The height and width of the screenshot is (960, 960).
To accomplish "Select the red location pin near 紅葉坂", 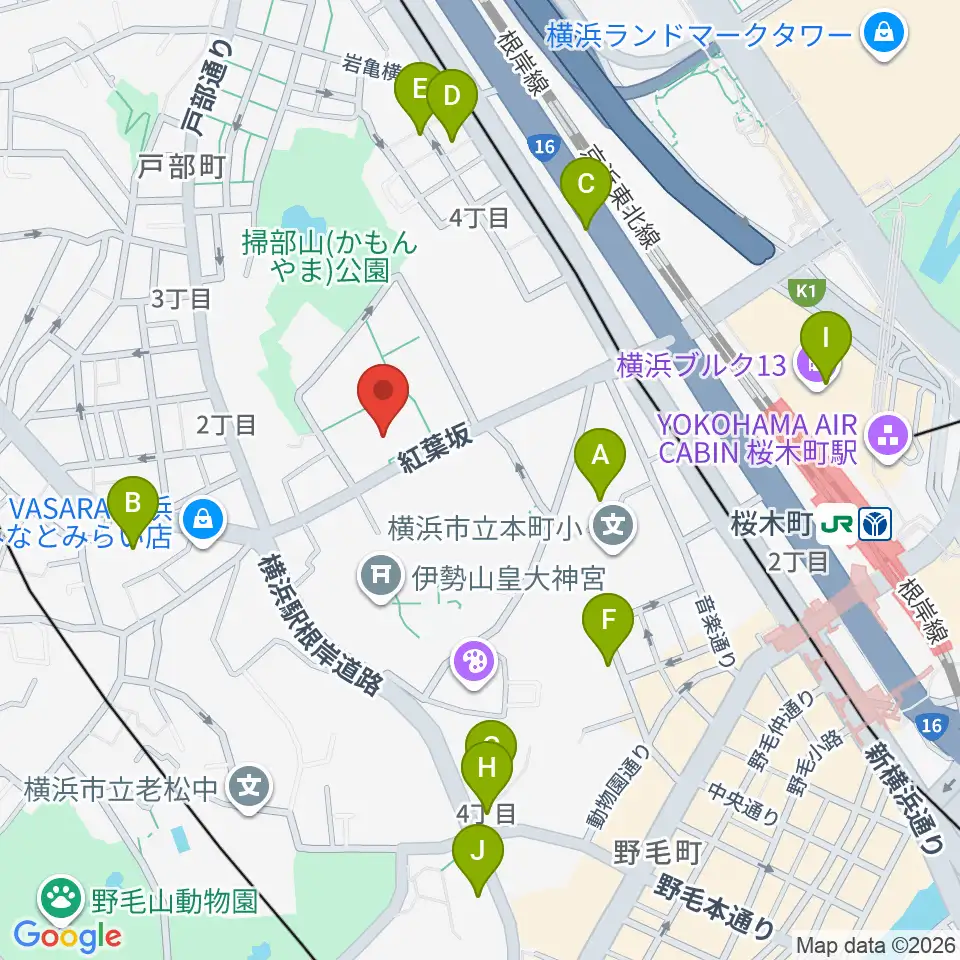I will click(383, 400).
